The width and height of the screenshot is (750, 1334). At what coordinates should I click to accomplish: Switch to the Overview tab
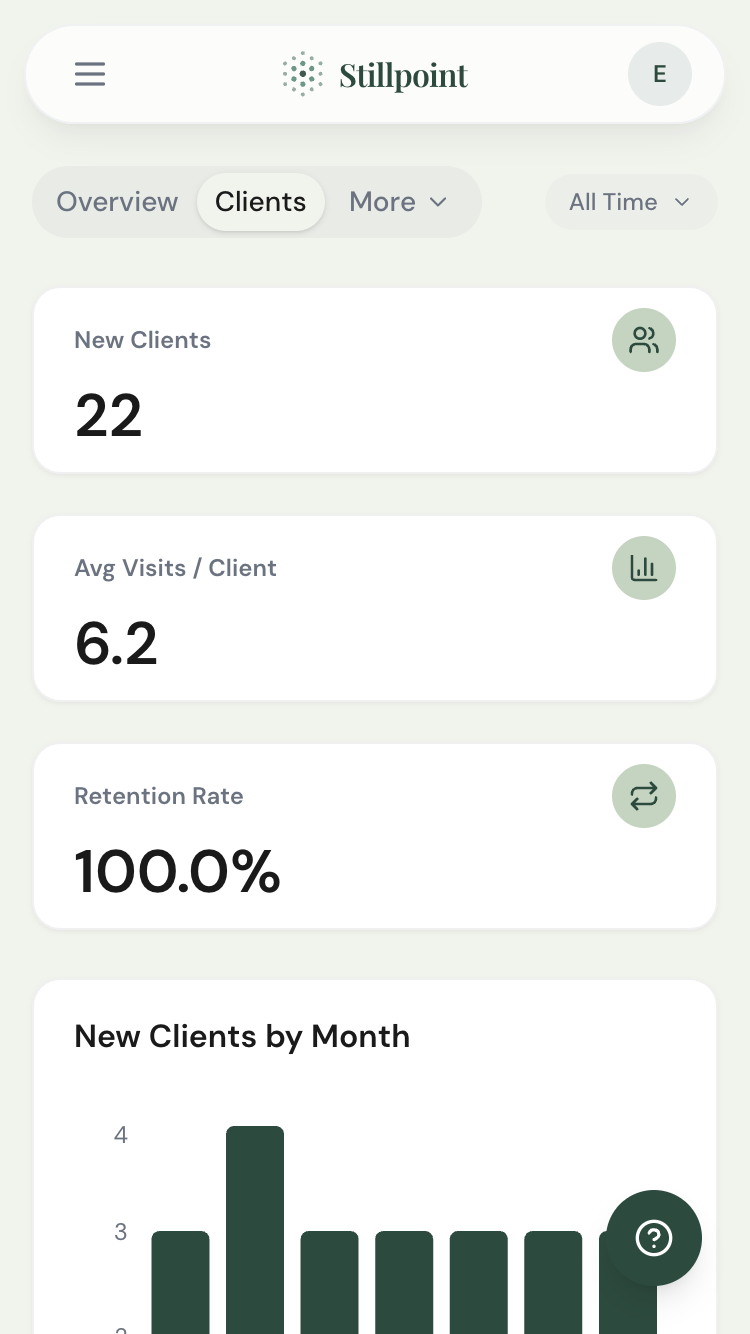click(117, 202)
